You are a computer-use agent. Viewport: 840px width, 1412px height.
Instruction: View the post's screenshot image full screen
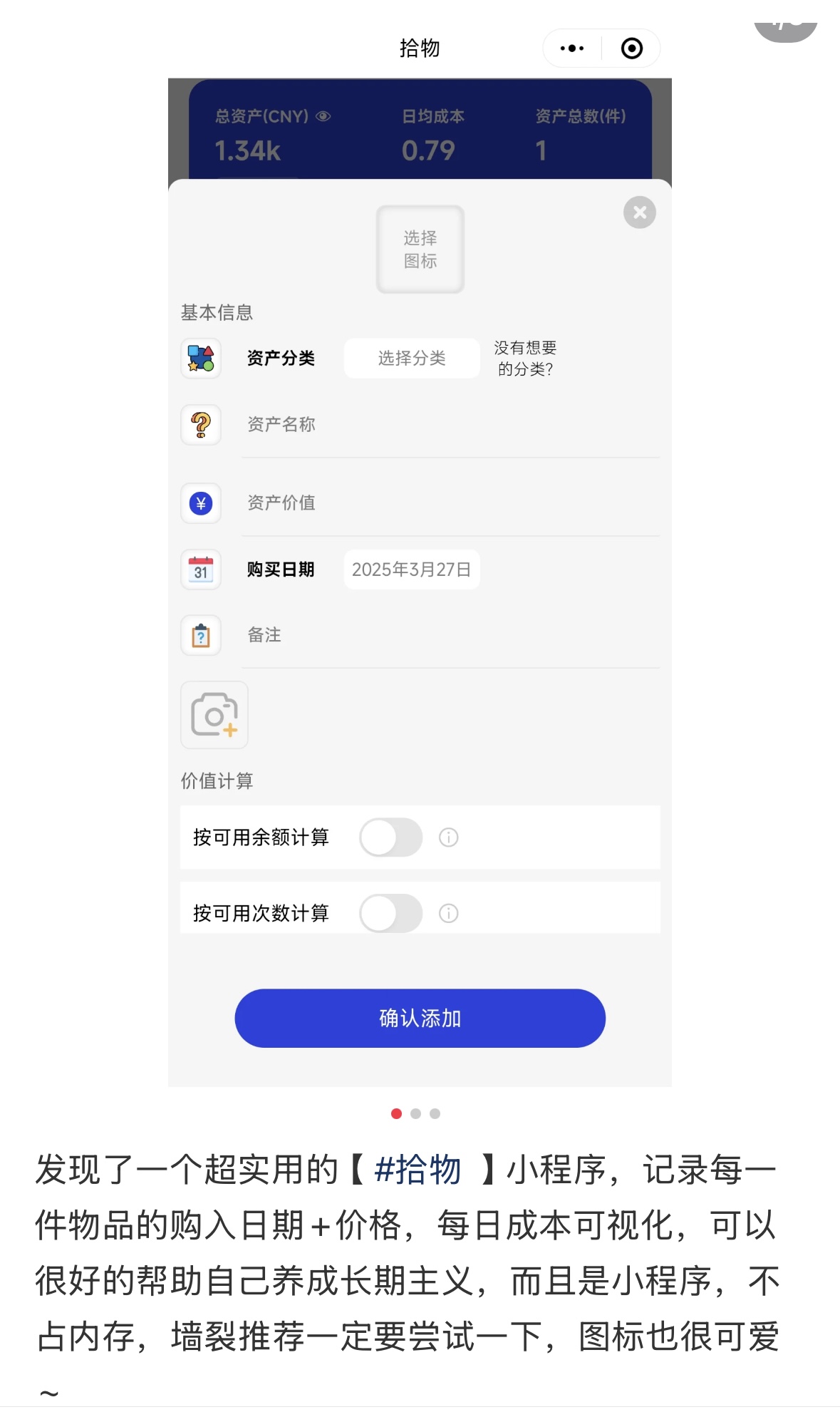click(420, 582)
